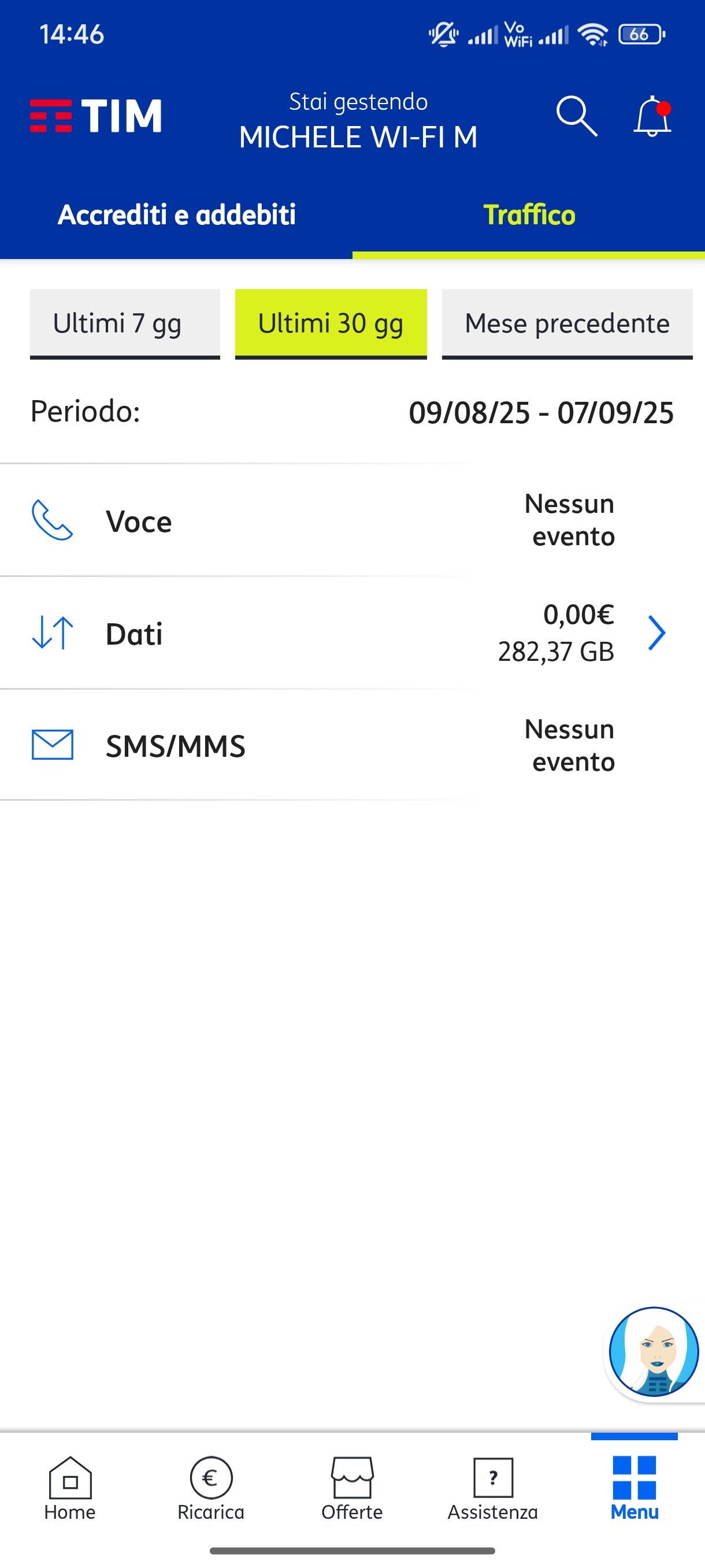
Task: Open the search magnifier icon
Action: pyautogui.click(x=576, y=116)
